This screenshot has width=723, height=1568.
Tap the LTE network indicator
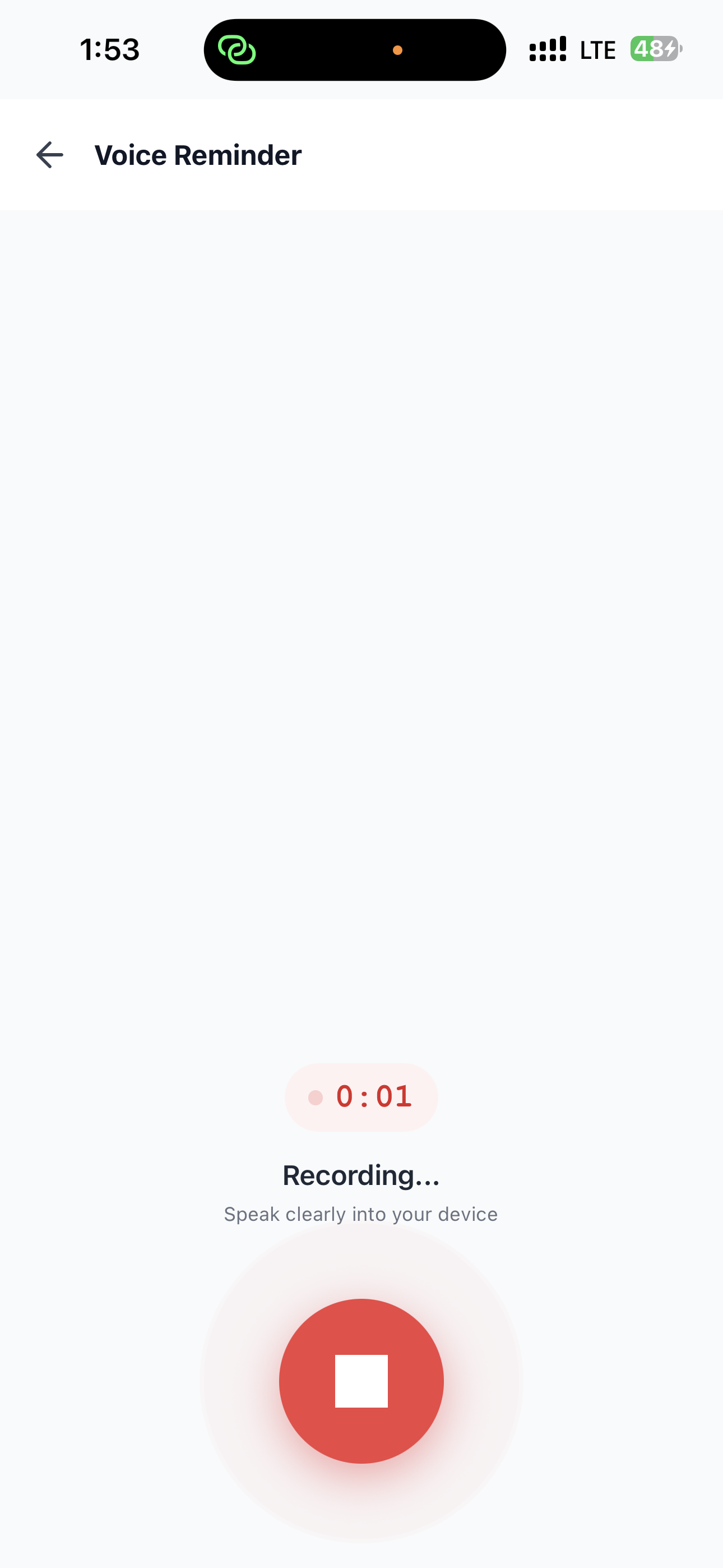coord(597,50)
